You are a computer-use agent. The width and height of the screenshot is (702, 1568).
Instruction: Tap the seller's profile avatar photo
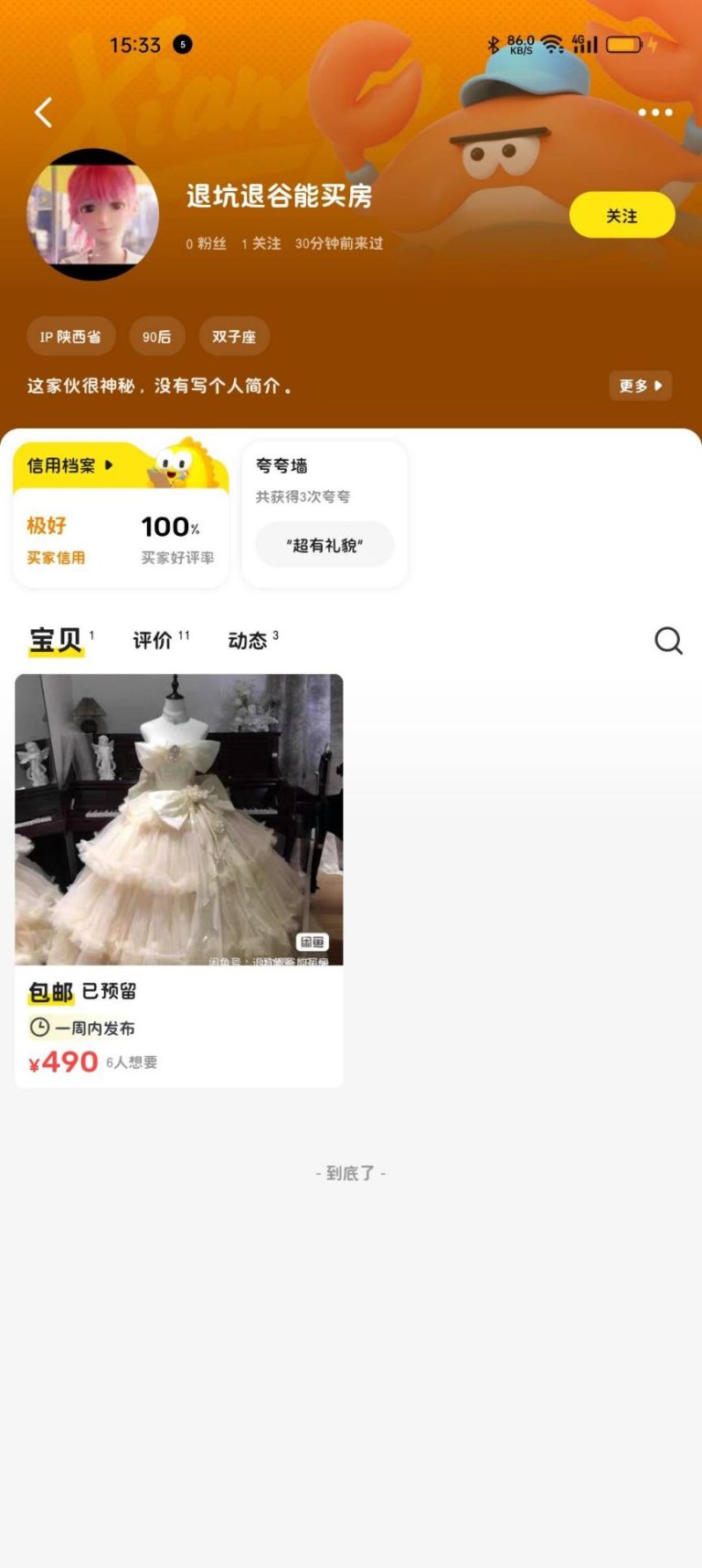click(92, 215)
